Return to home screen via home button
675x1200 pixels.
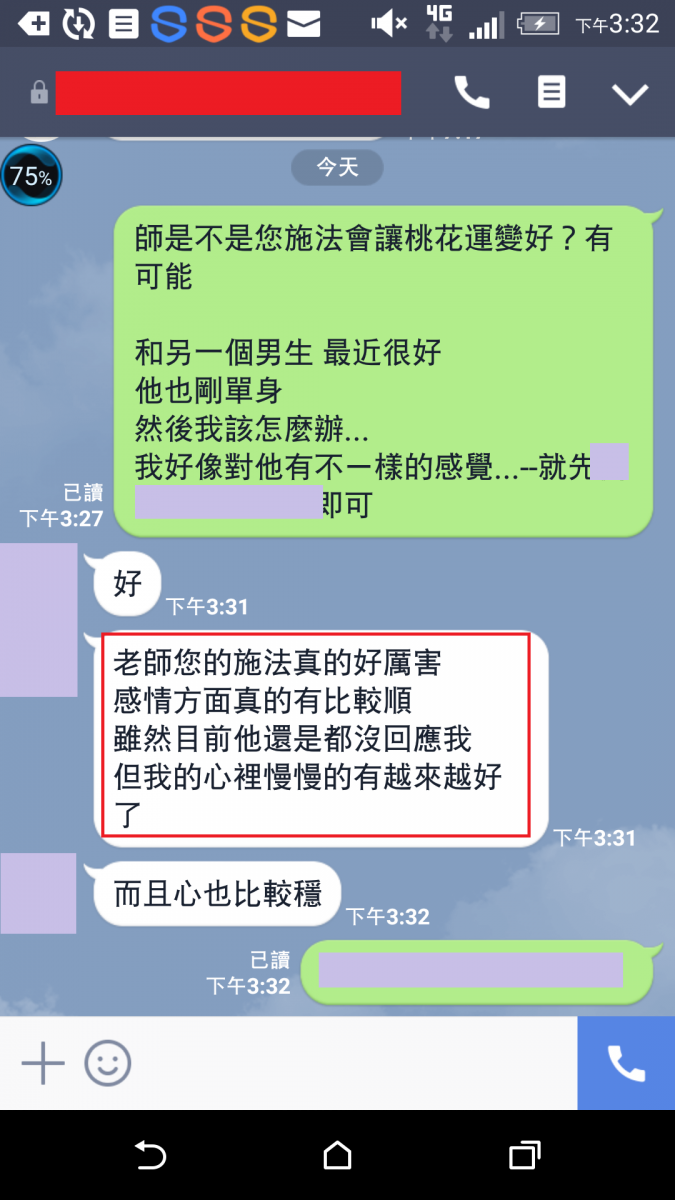coord(338,1156)
